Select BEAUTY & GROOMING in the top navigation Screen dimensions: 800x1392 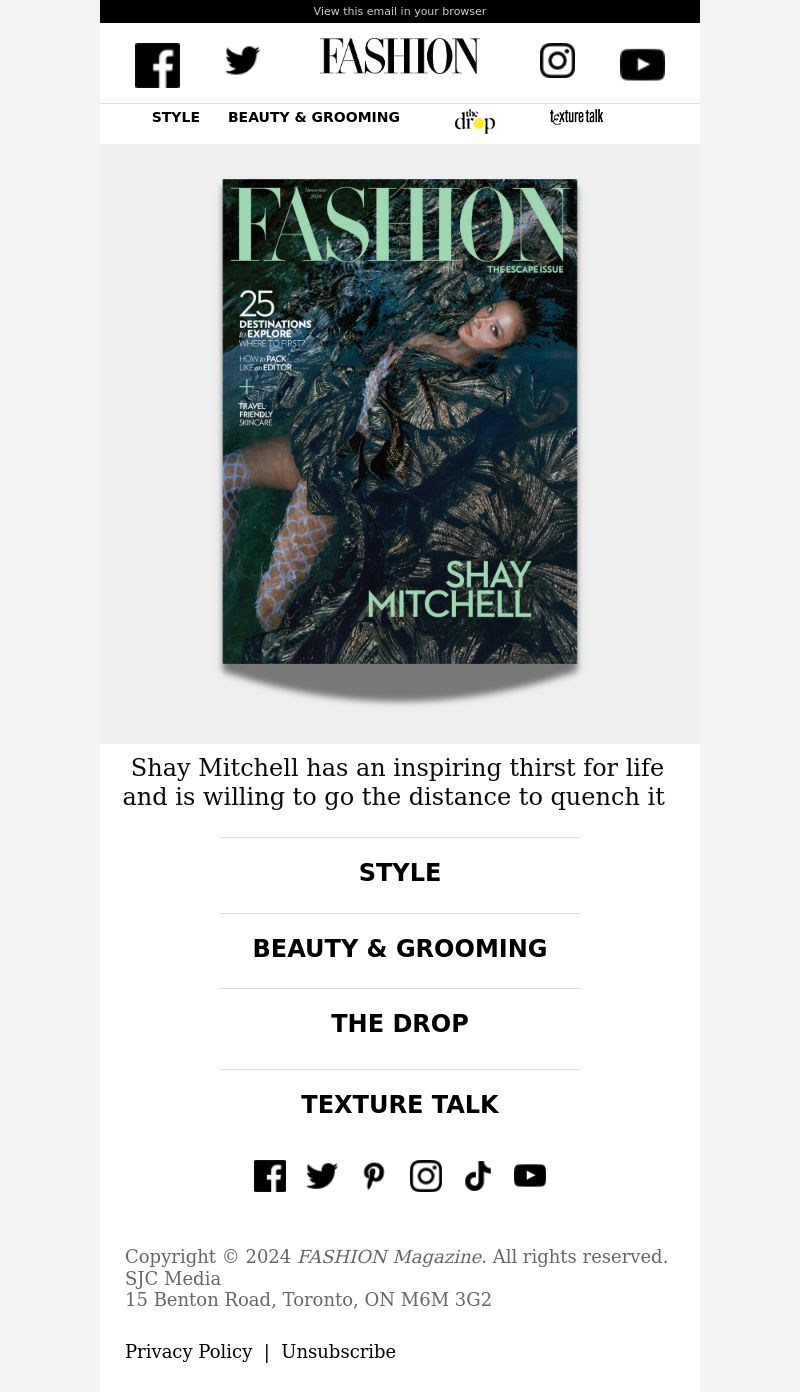point(314,117)
